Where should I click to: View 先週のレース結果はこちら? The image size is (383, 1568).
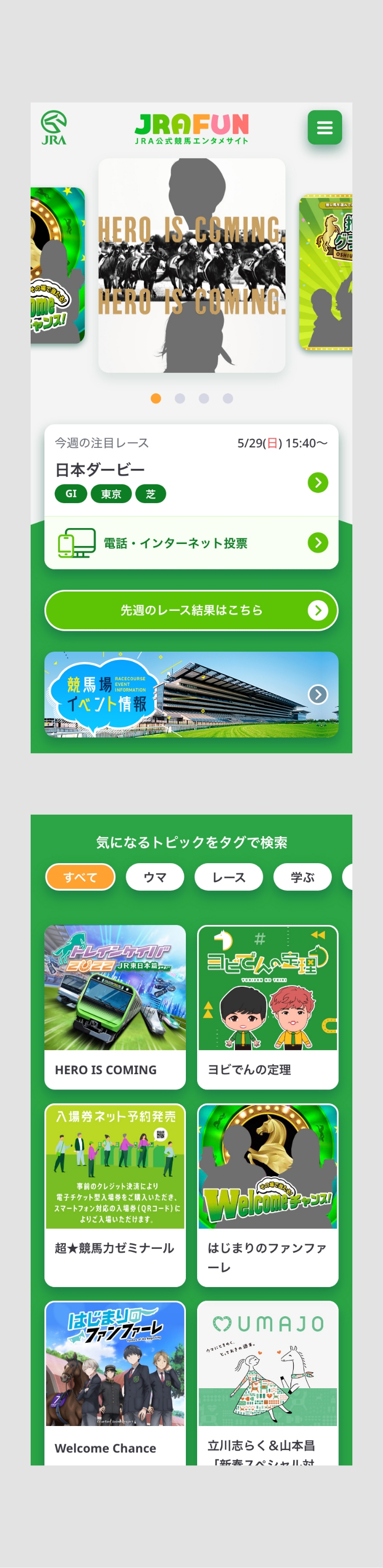(191, 610)
